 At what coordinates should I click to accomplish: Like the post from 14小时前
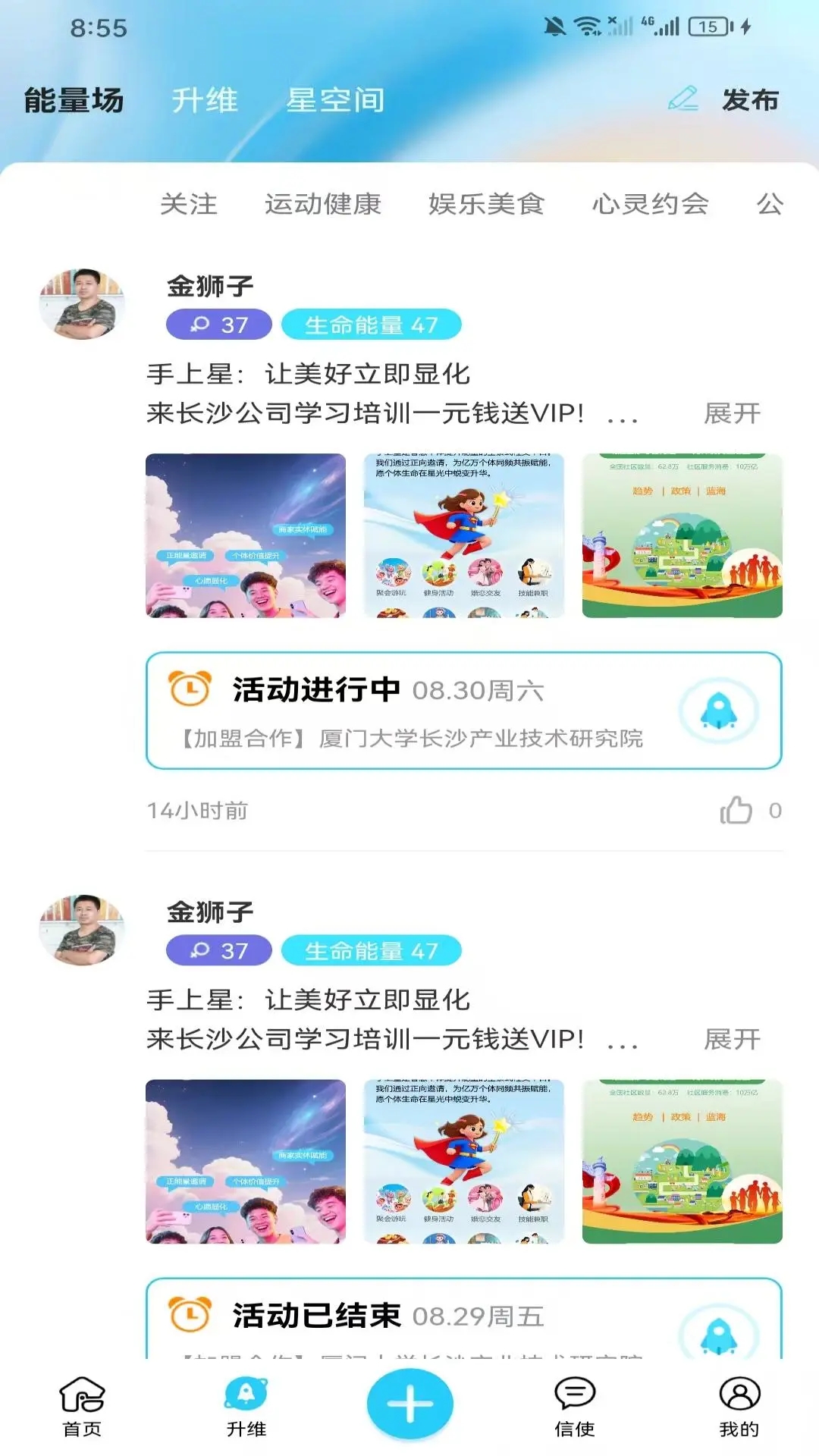pos(736,810)
